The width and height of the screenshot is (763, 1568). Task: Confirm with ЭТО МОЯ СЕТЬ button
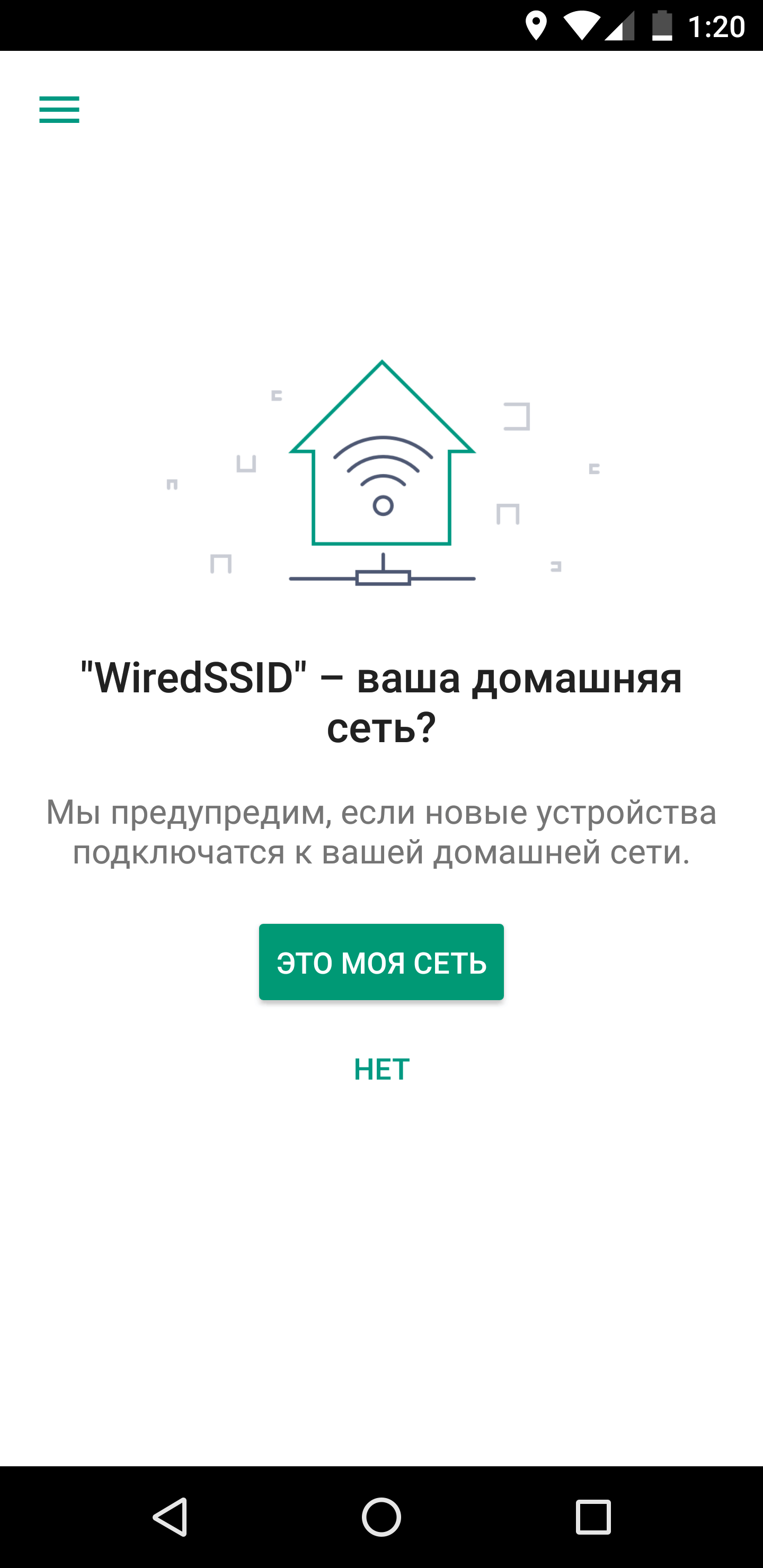coord(381,963)
